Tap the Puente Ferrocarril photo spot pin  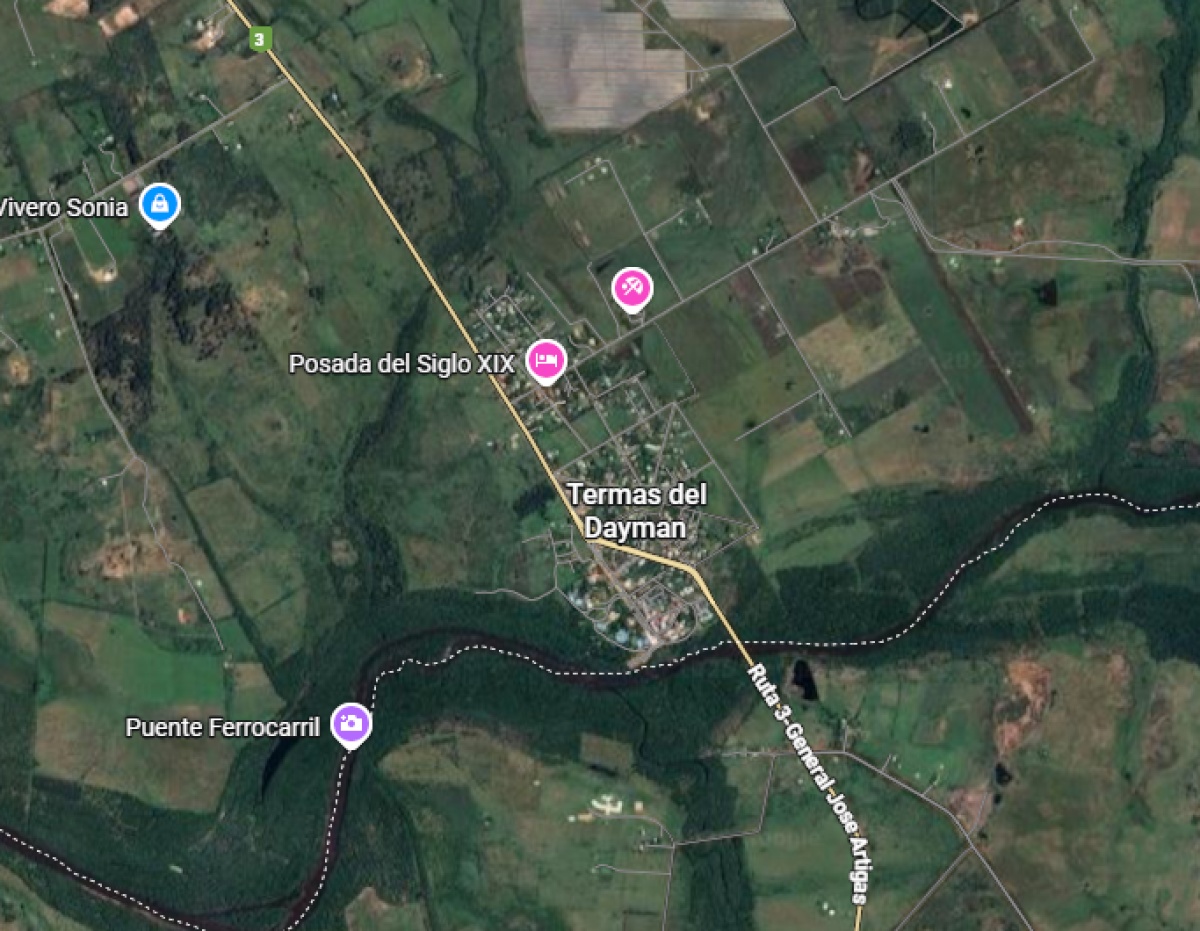coord(350,723)
